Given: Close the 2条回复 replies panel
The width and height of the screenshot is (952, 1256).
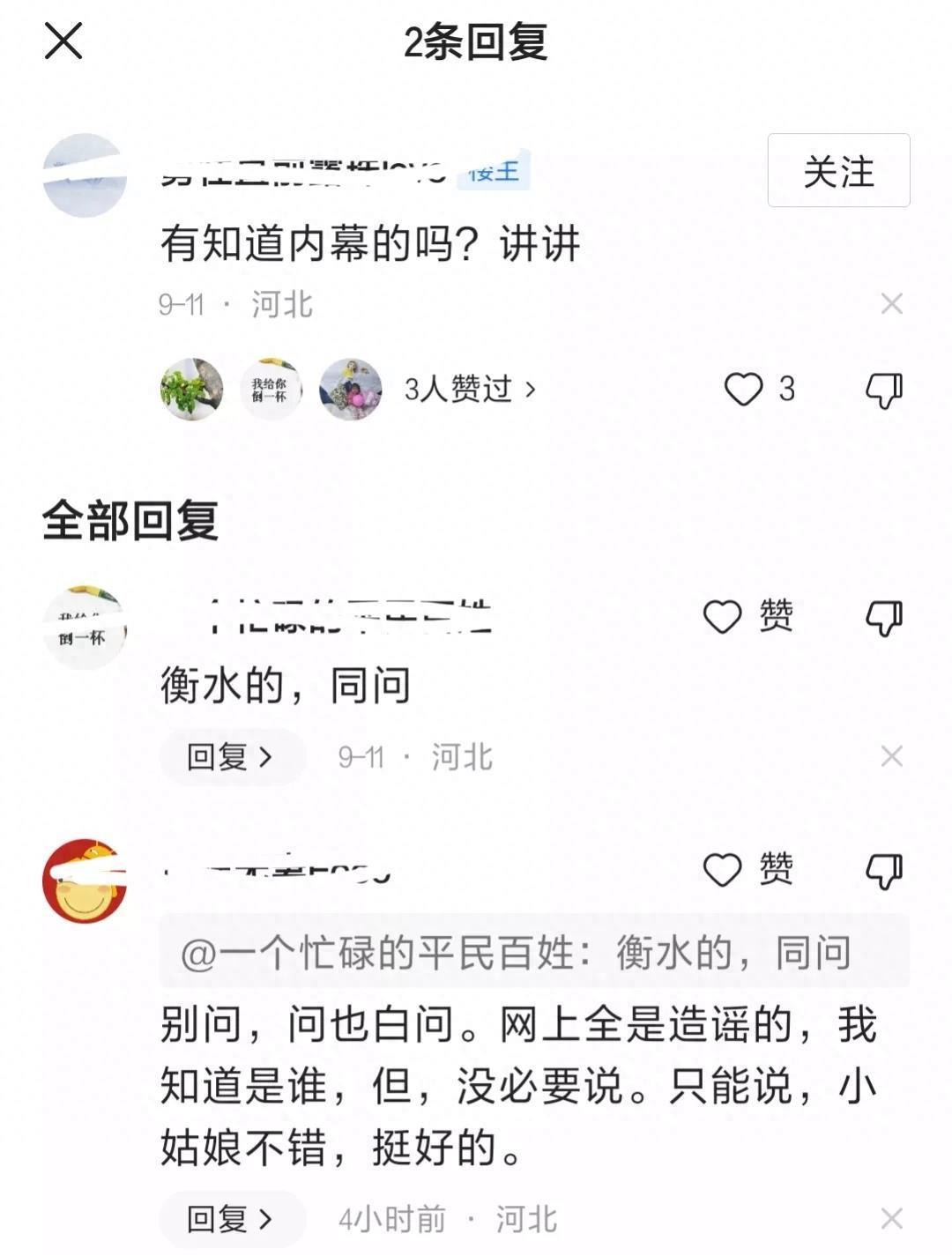Looking at the screenshot, I should (63, 41).
